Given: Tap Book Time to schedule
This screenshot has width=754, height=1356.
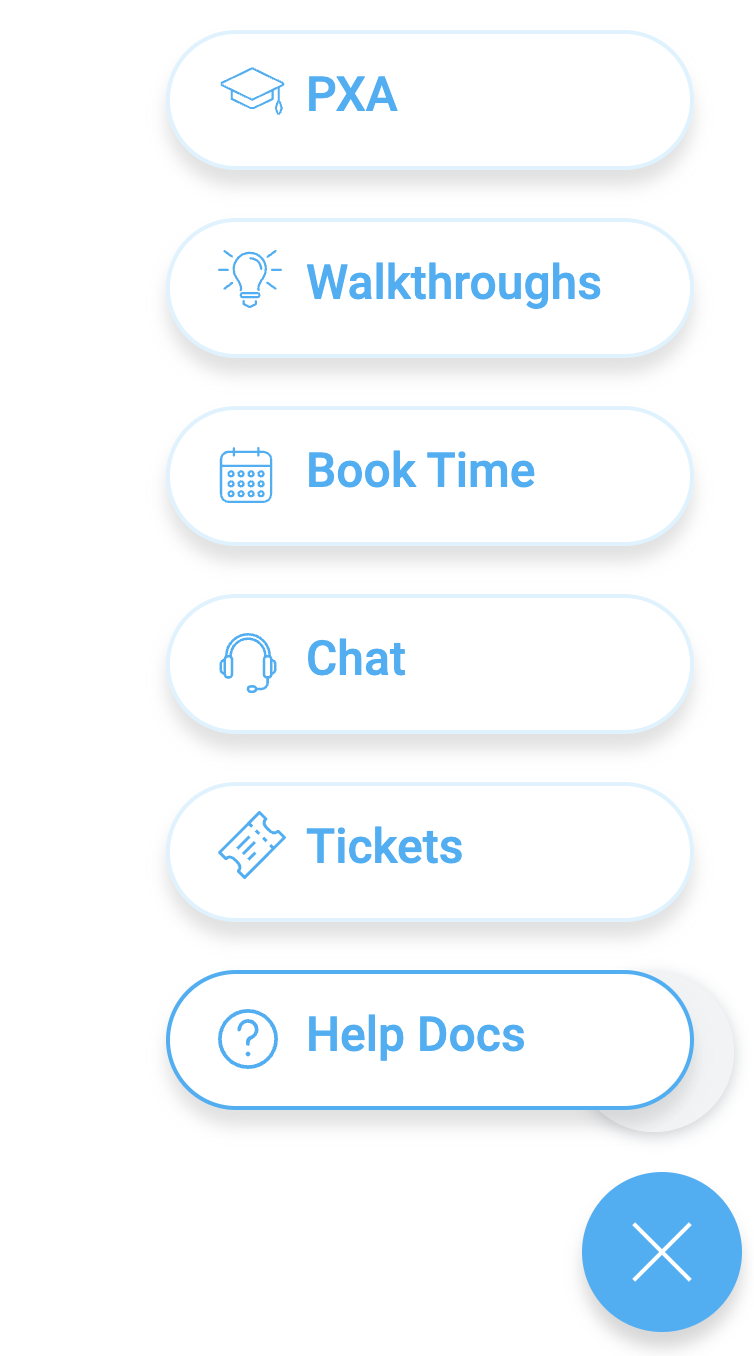Looking at the screenshot, I should click(x=430, y=476).
